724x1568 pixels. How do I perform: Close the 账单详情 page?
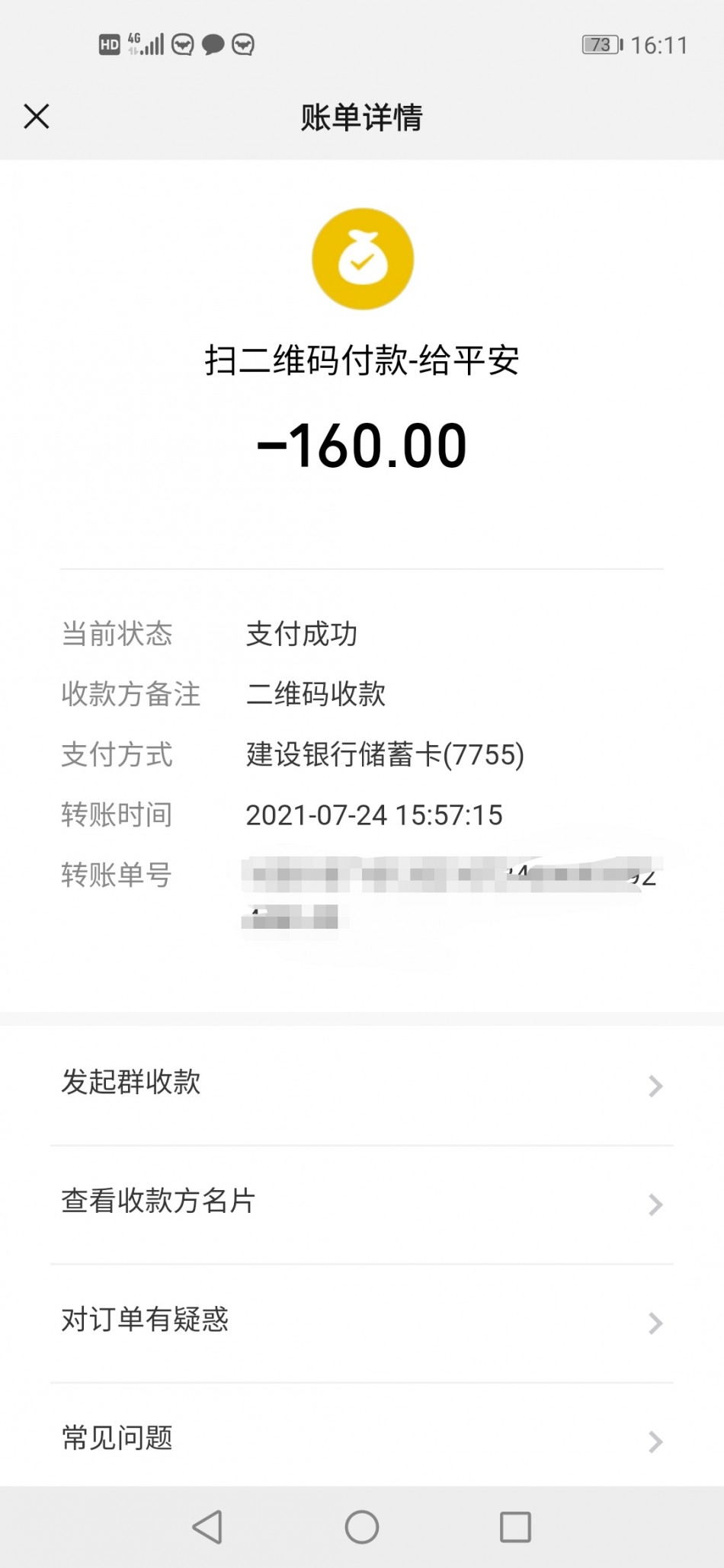click(37, 117)
